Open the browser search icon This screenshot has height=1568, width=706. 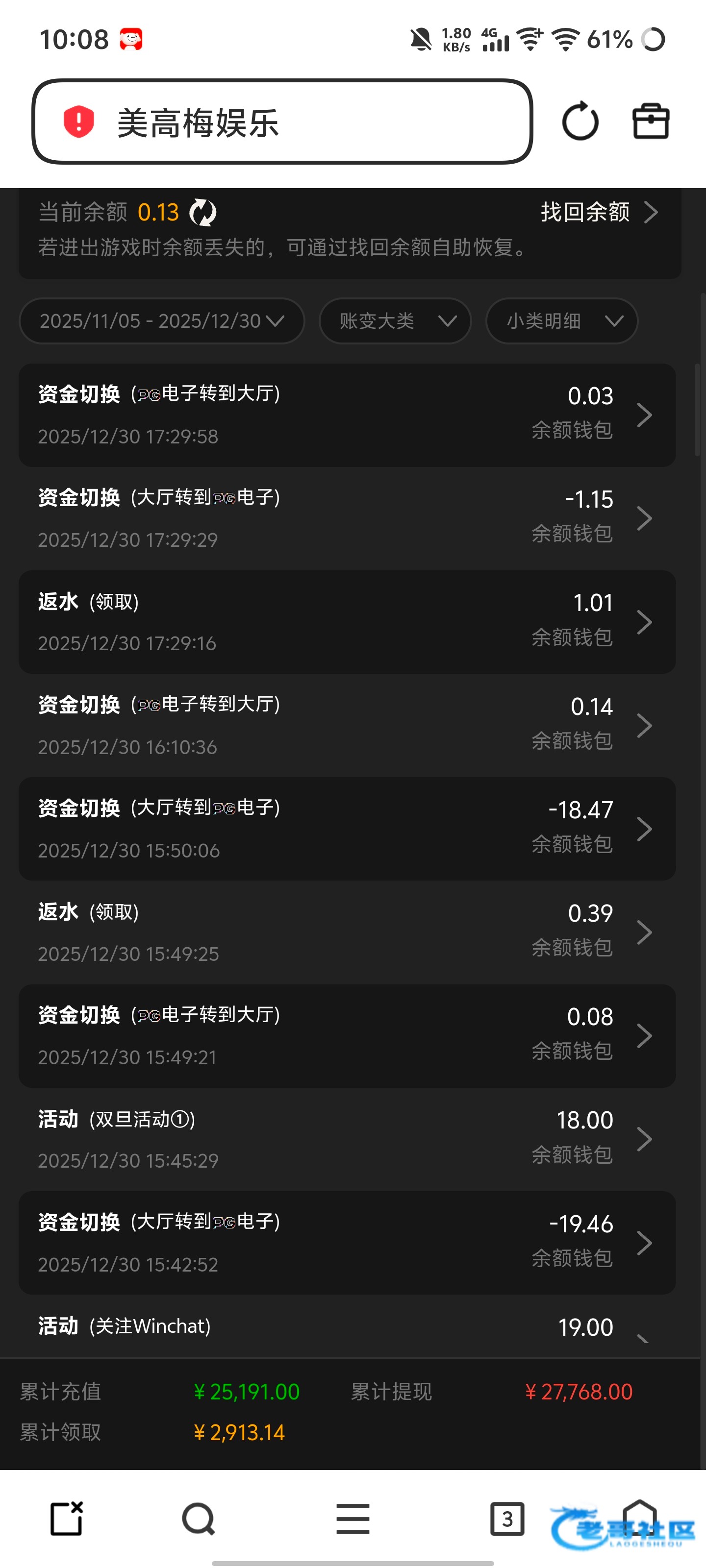(199, 1519)
